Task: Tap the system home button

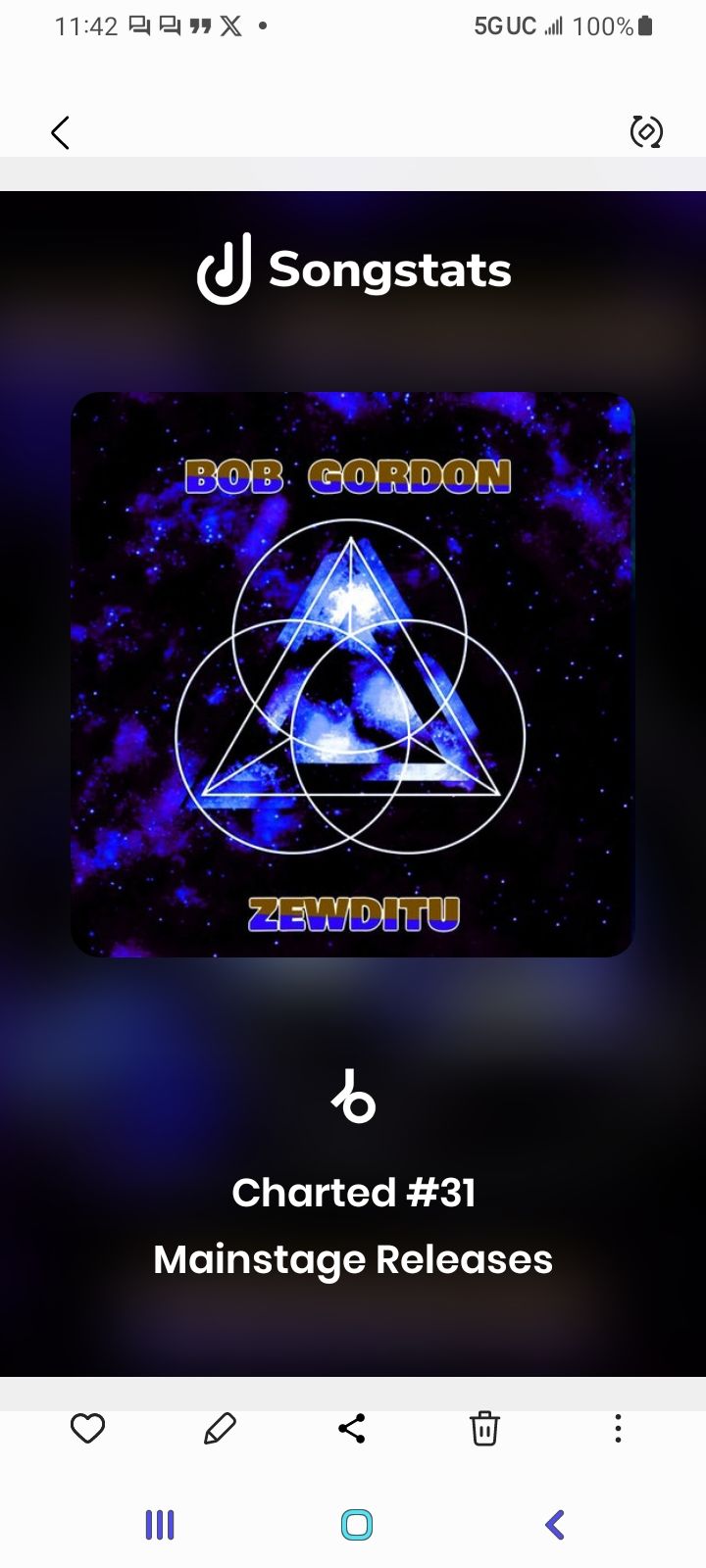Action: click(x=357, y=1525)
